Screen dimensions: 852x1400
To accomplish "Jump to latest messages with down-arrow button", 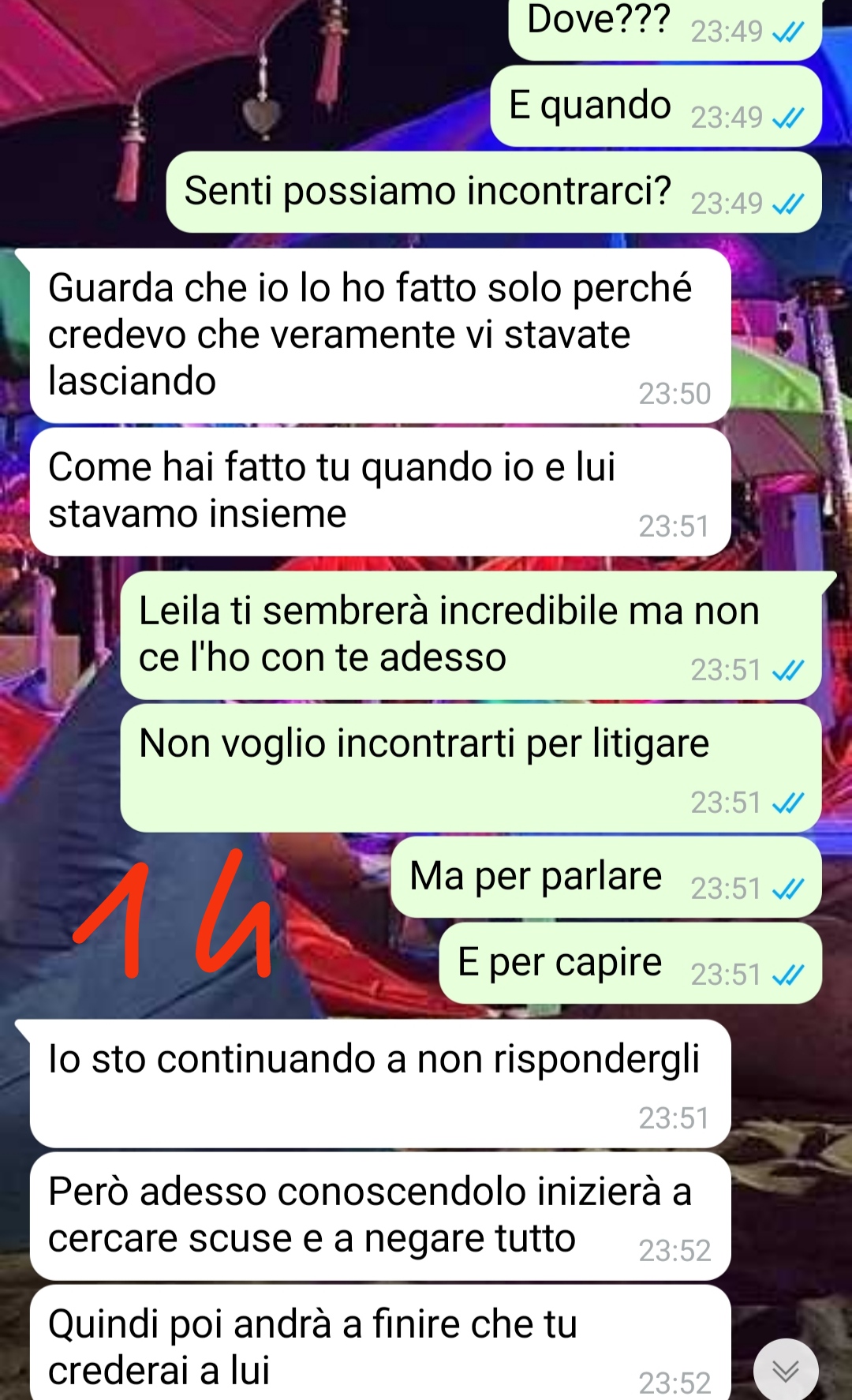I will (786, 1371).
